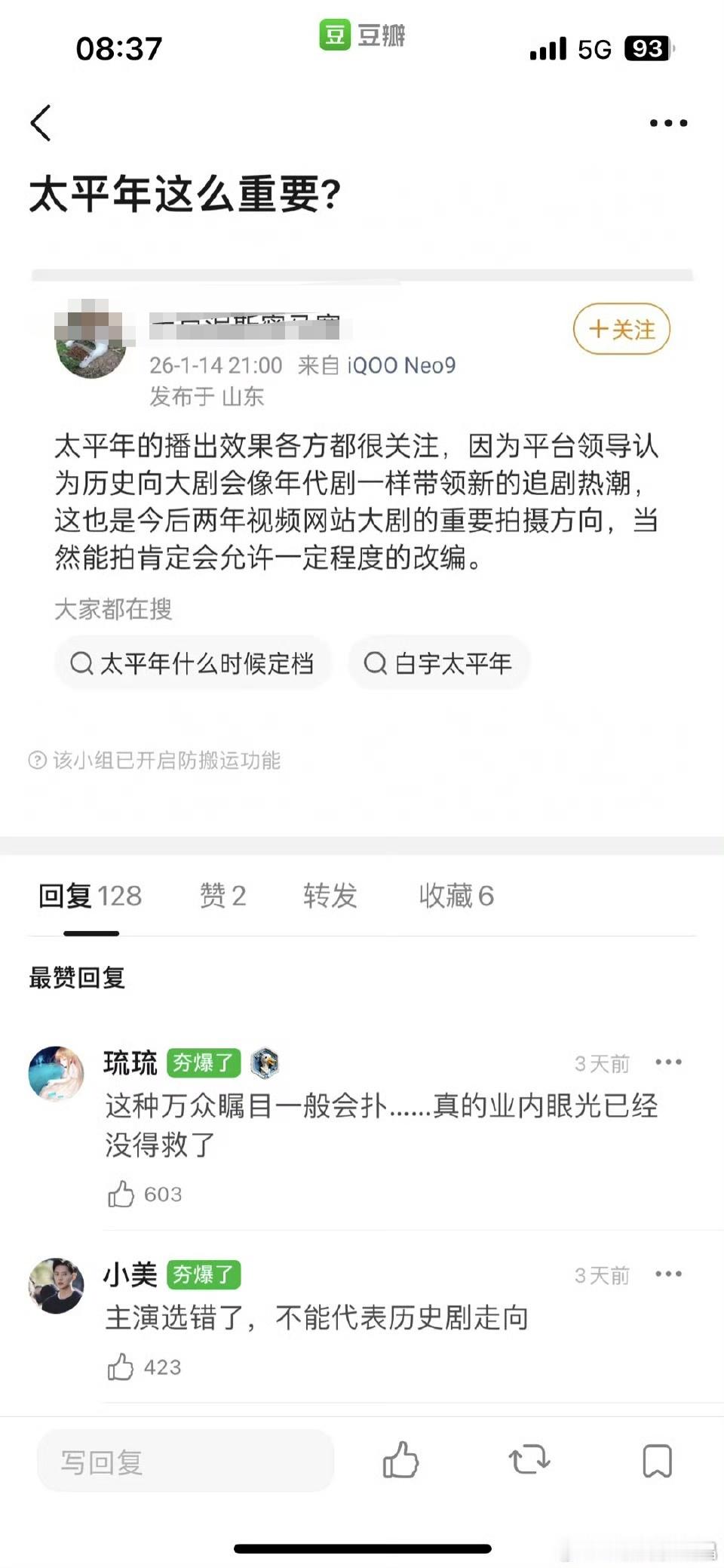Open the more options menu top right

[x=667, y=121]
